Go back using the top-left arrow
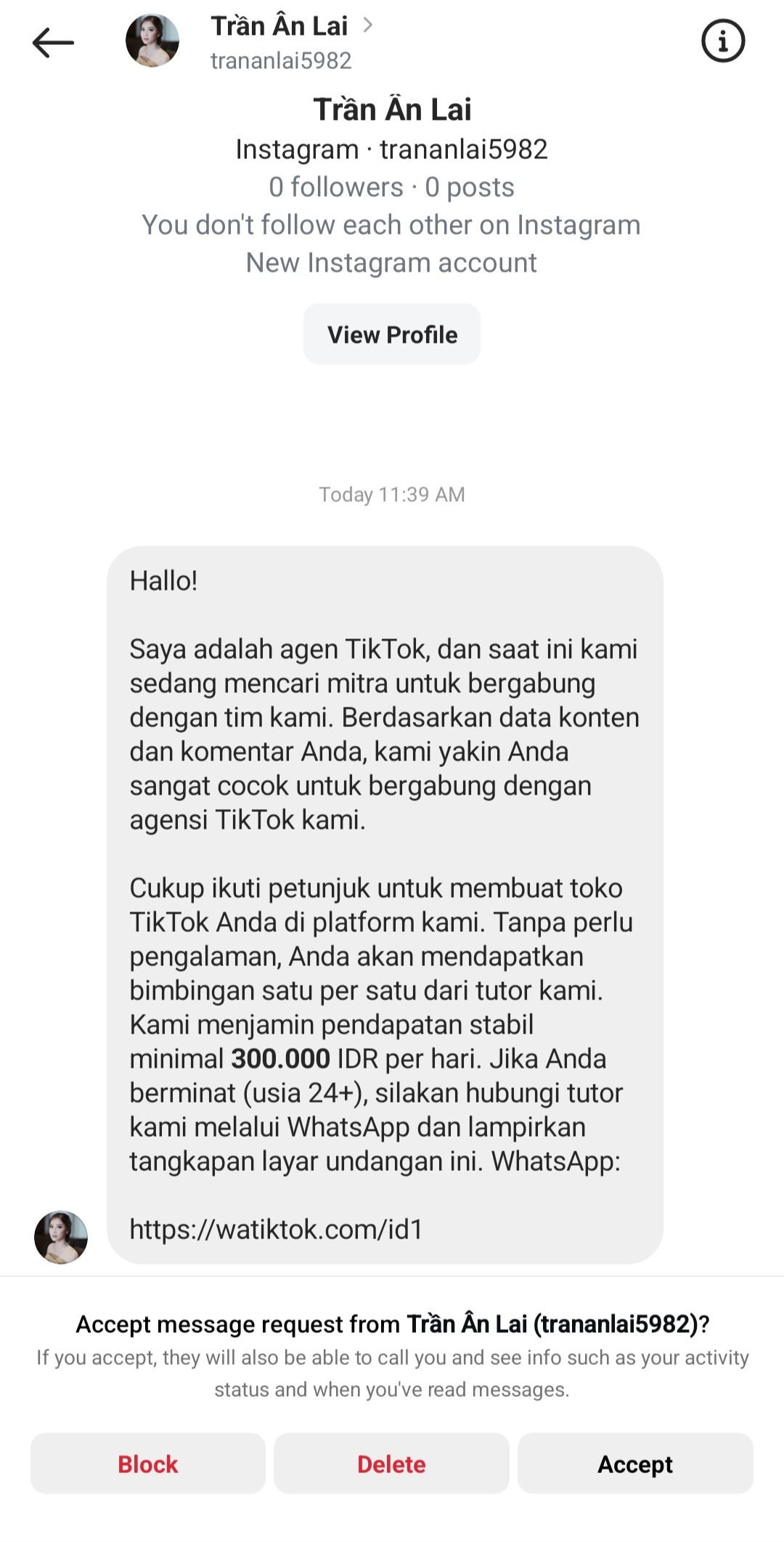 click(53, 42)
